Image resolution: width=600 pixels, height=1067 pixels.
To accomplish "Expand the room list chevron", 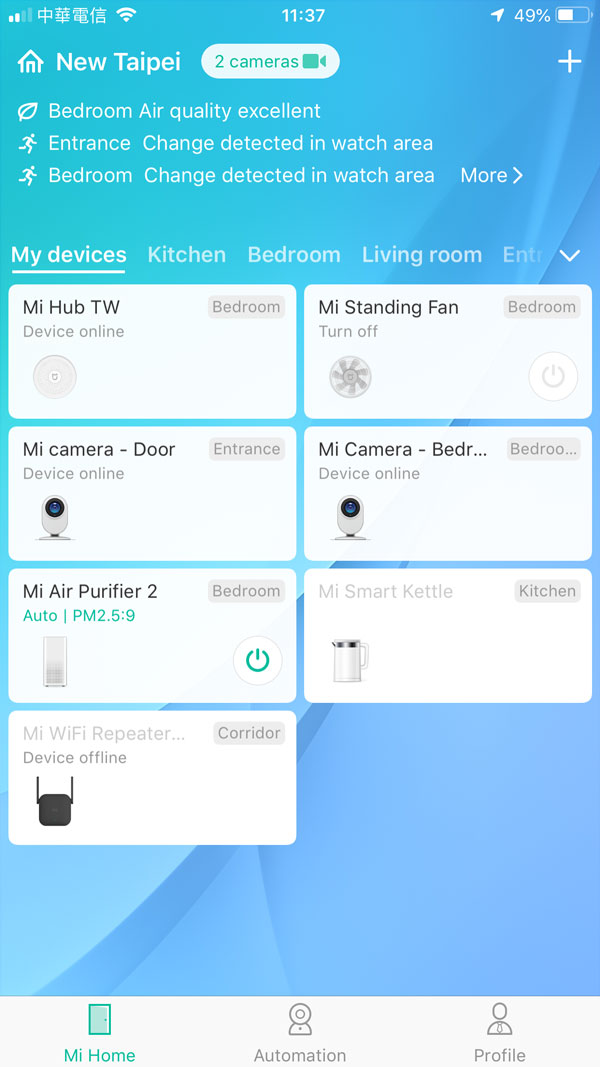I will pyautogui.click(x=570, y=256).
